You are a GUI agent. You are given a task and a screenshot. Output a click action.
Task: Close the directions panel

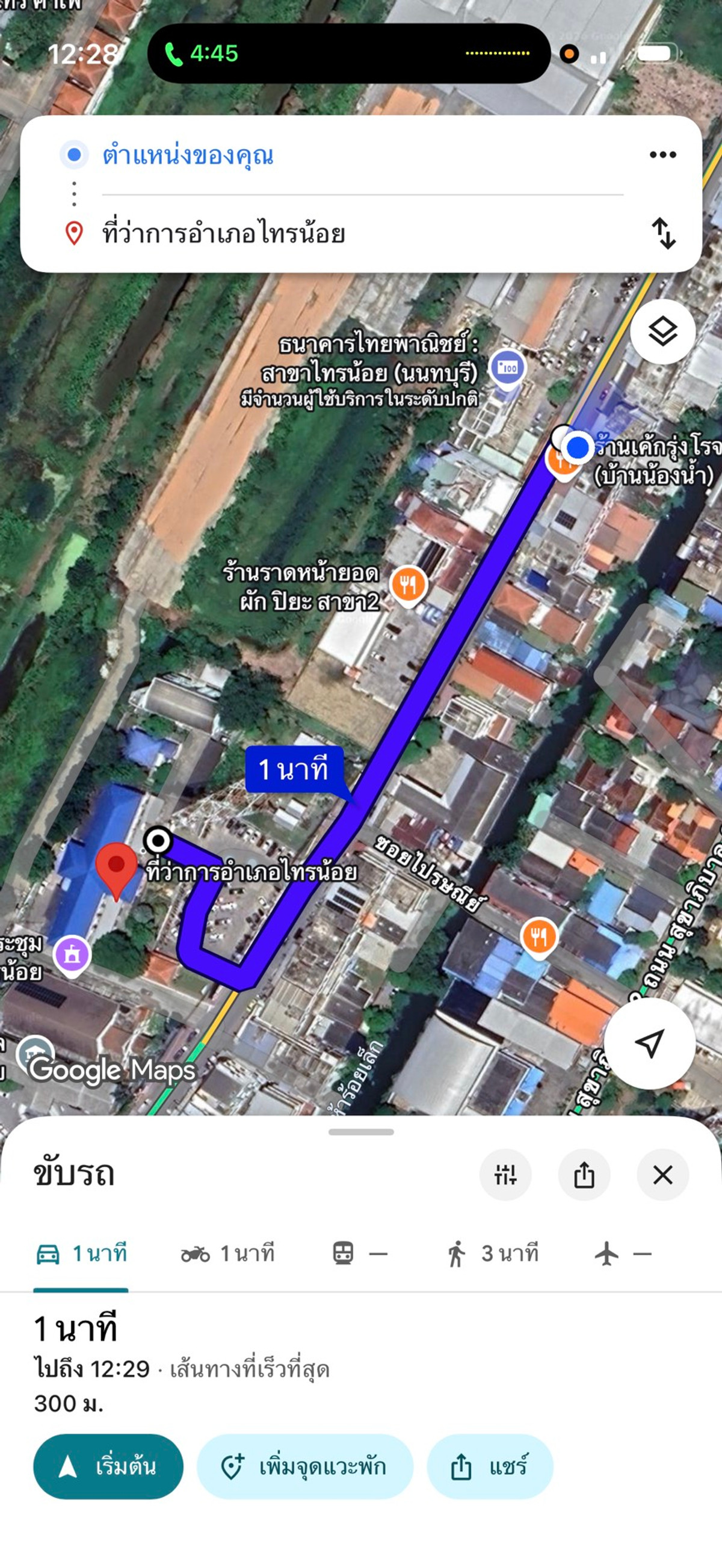click(662, 1175)
